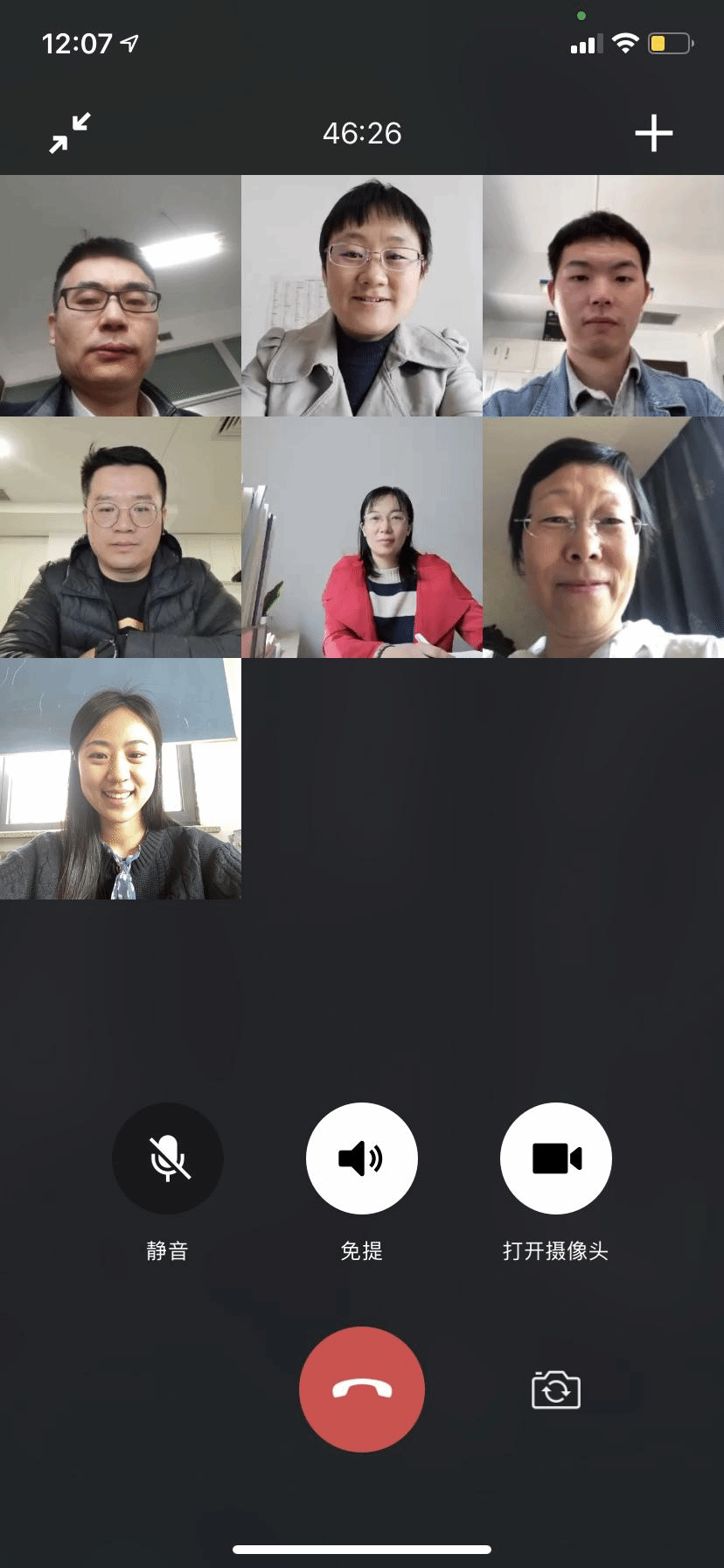Screen dimensions: 724x1568
Task: Add a participant with the plus icon
Action: pos(653,133)
